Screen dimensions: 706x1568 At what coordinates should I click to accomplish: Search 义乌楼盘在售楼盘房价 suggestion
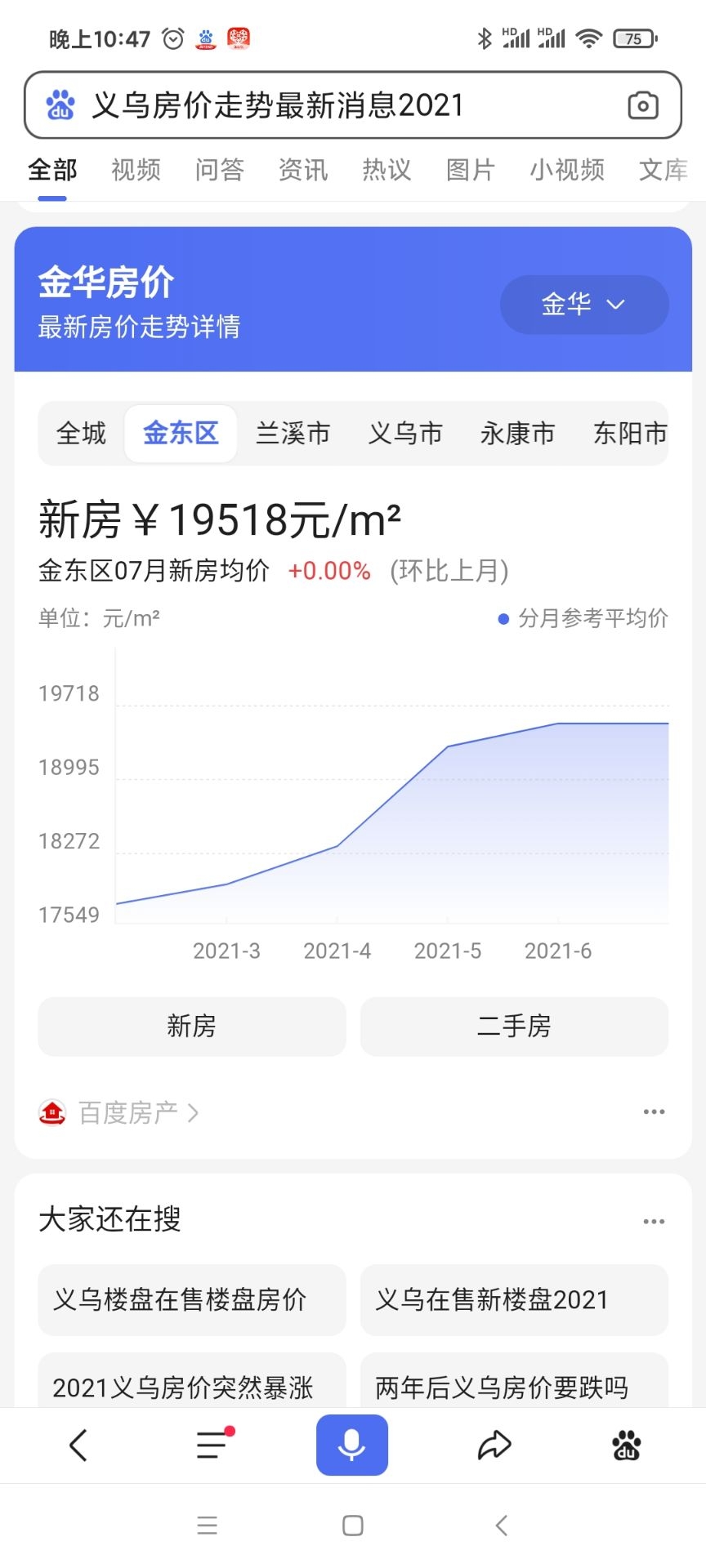191,1299
